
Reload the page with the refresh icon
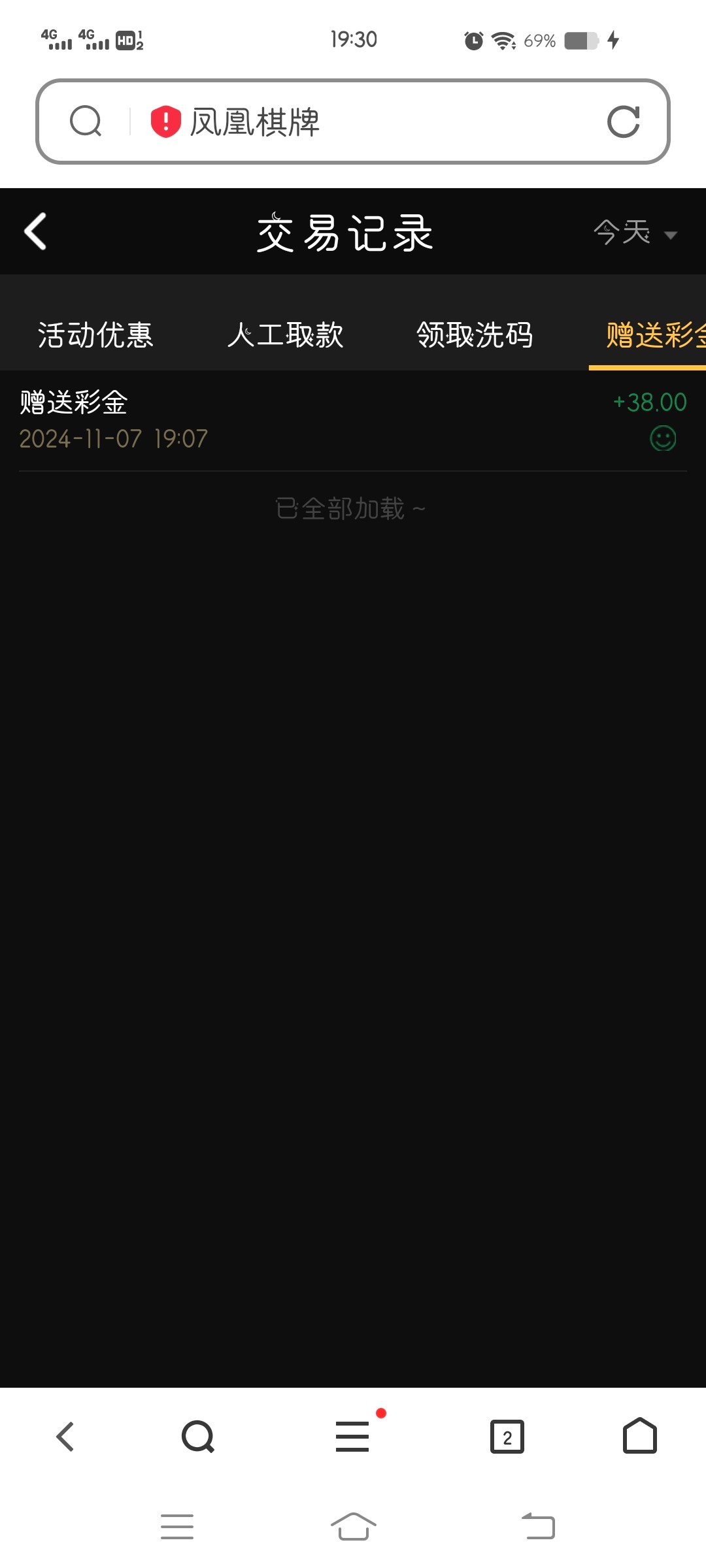(623, 122)
